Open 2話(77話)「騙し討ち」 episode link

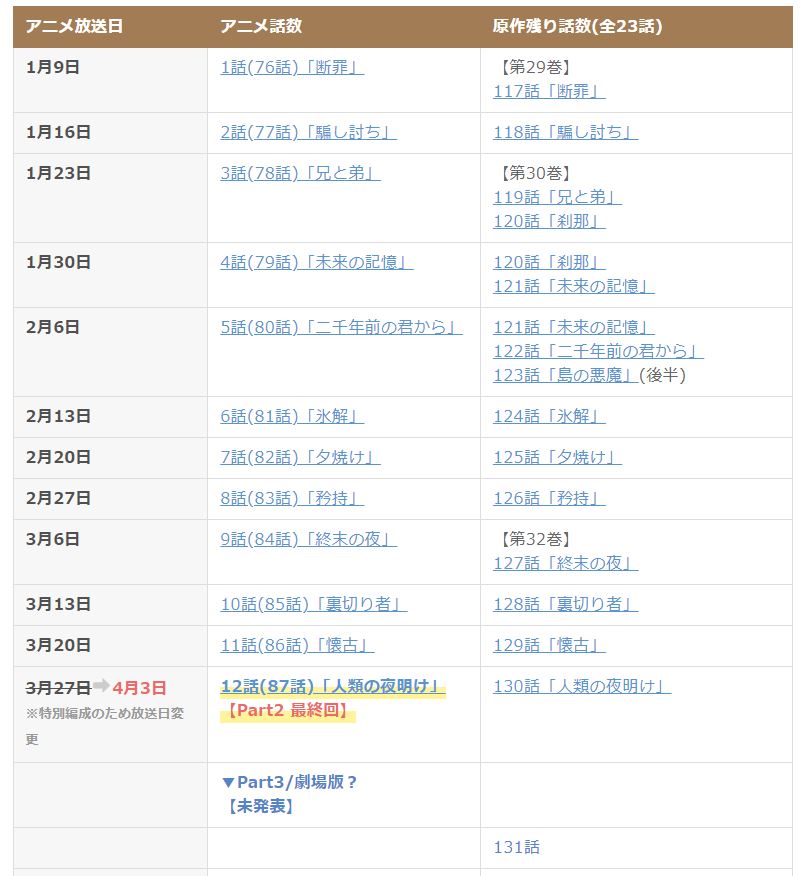click(x=308, y=133)
